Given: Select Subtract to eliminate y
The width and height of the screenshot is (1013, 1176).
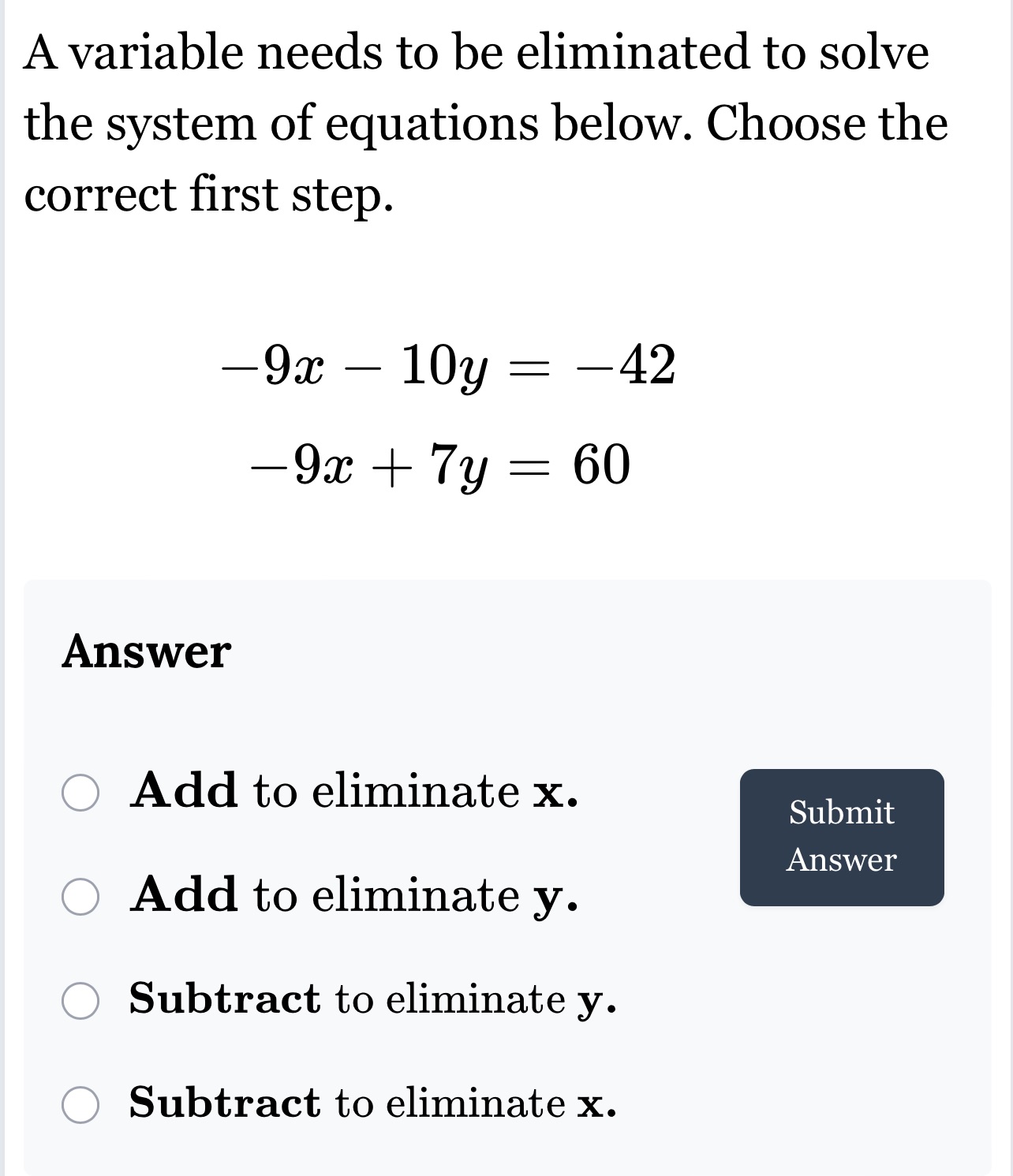Looking at the screenshot, I should 82,1000.
